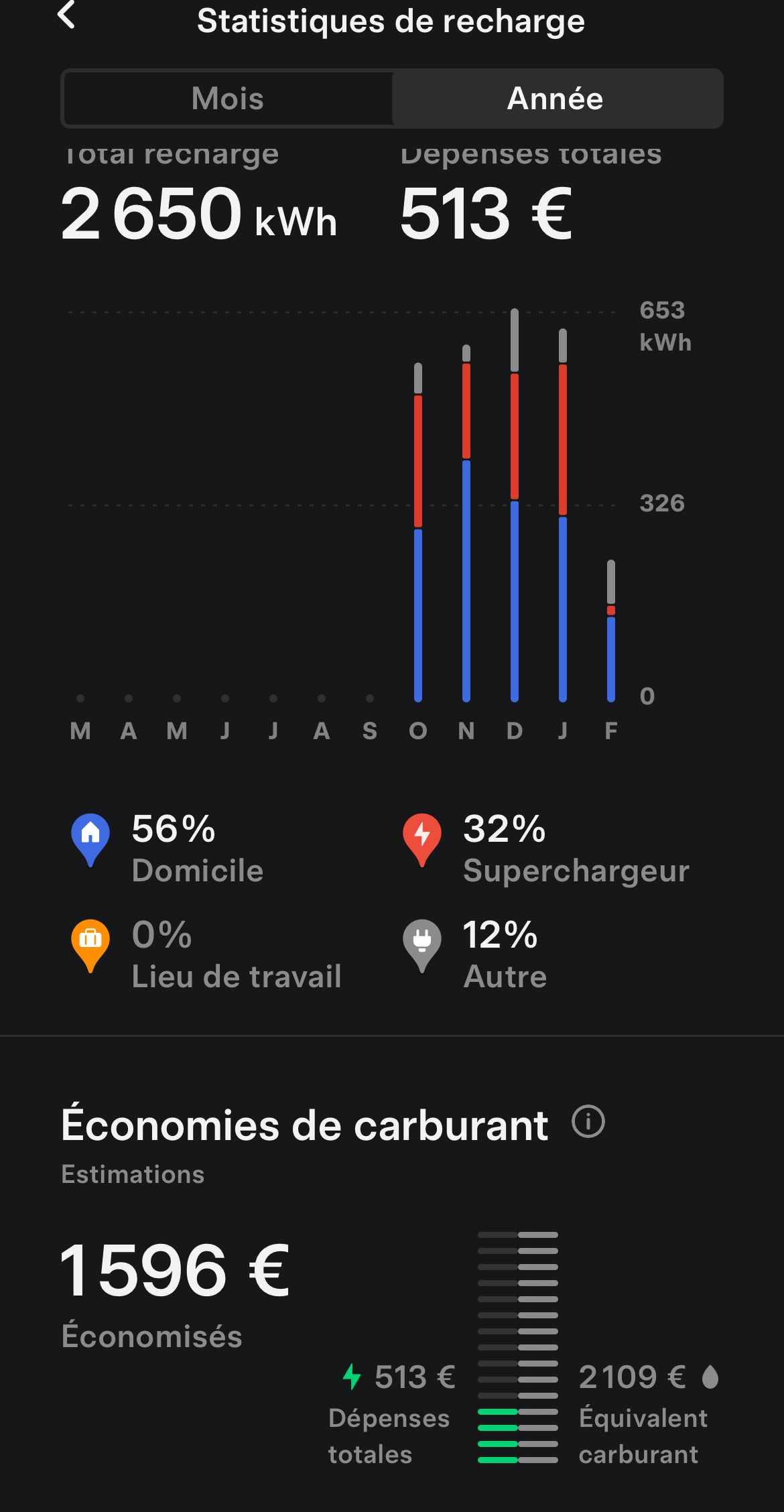
Task: Switch to the Mois tab
Action: coord(227,99)
